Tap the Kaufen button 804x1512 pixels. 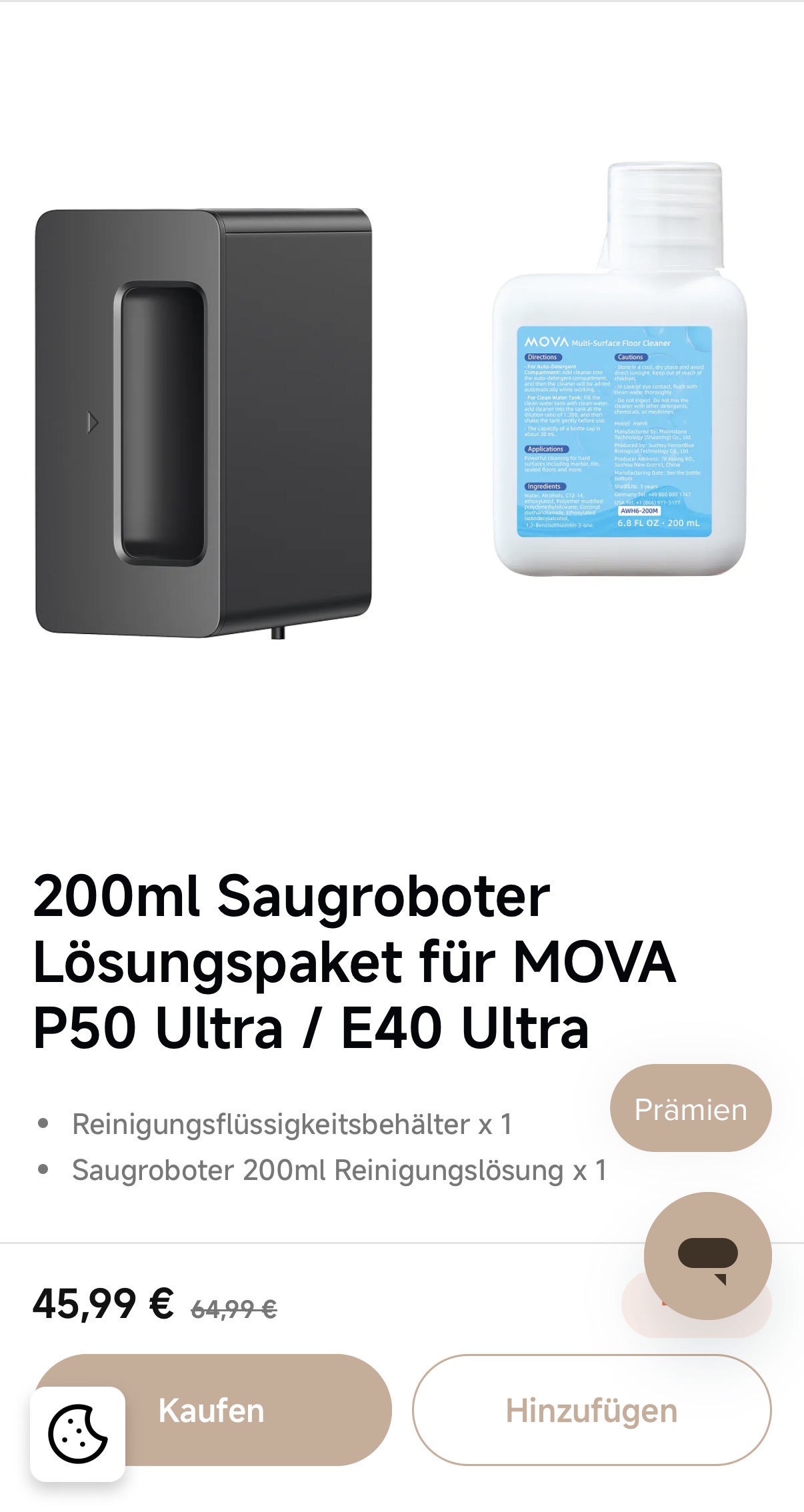(212, 1410)
